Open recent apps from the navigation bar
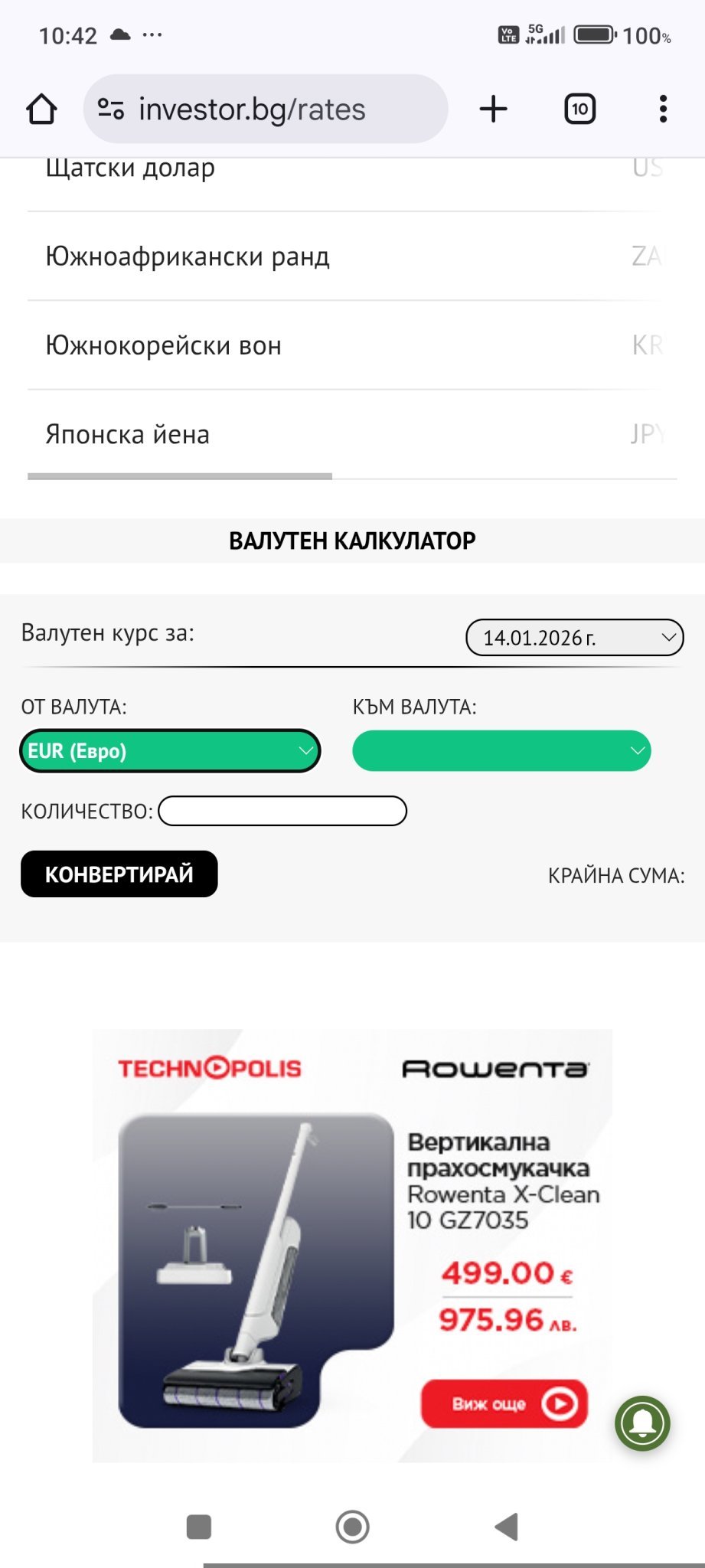 tap(199, 1527)
